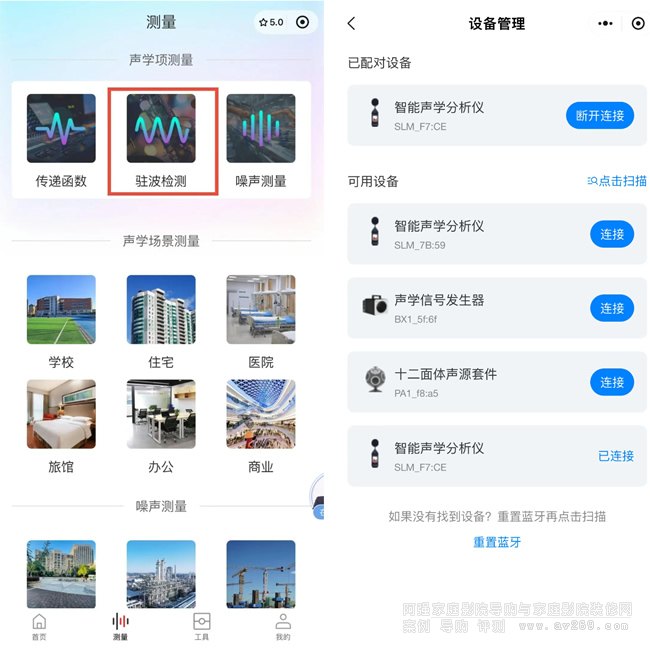This screenshot has width=650, height=657.
Task: Connect to 声学信号发生器 BX1_5f:6f
Action: pyautogui.click(x=612, y=308)
